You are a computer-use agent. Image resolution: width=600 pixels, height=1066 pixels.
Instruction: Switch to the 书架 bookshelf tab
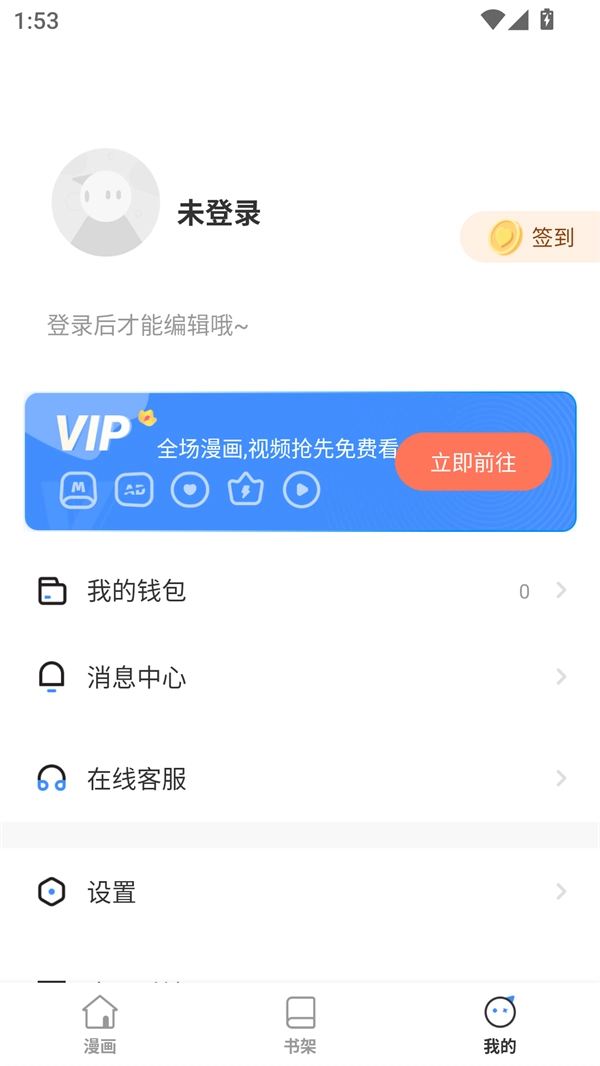click(x=300, y=1025)
